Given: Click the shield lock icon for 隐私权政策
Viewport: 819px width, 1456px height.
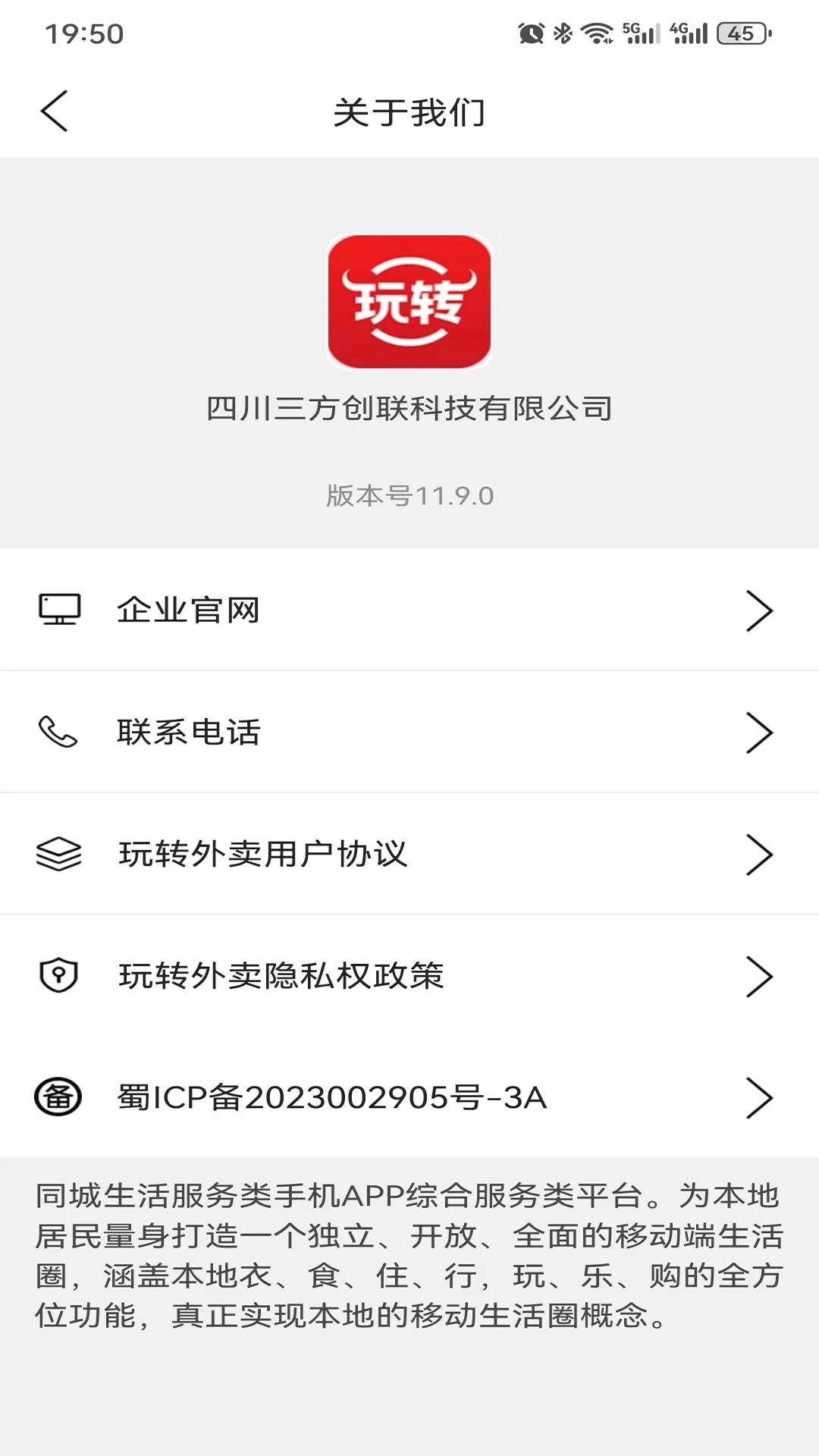Looking at the screenshot, I should point(58,977).
